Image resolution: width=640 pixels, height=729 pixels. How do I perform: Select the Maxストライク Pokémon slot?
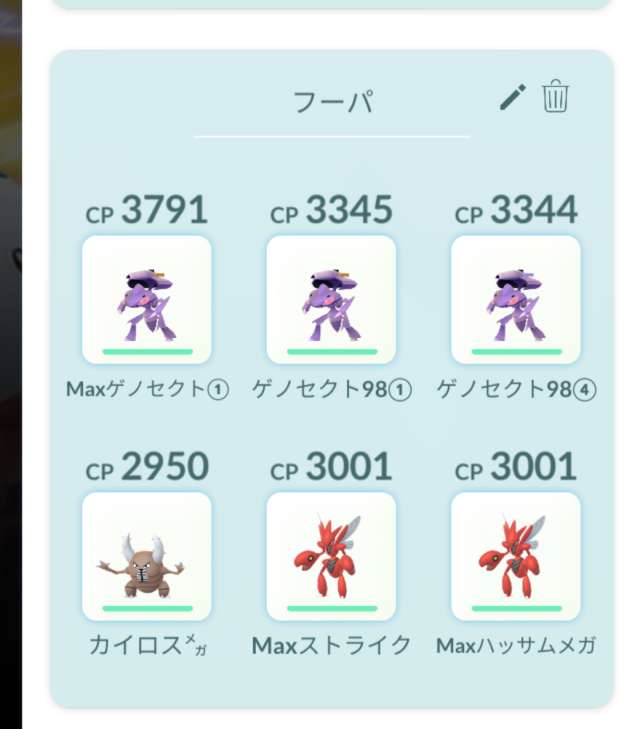click(331, 556)
